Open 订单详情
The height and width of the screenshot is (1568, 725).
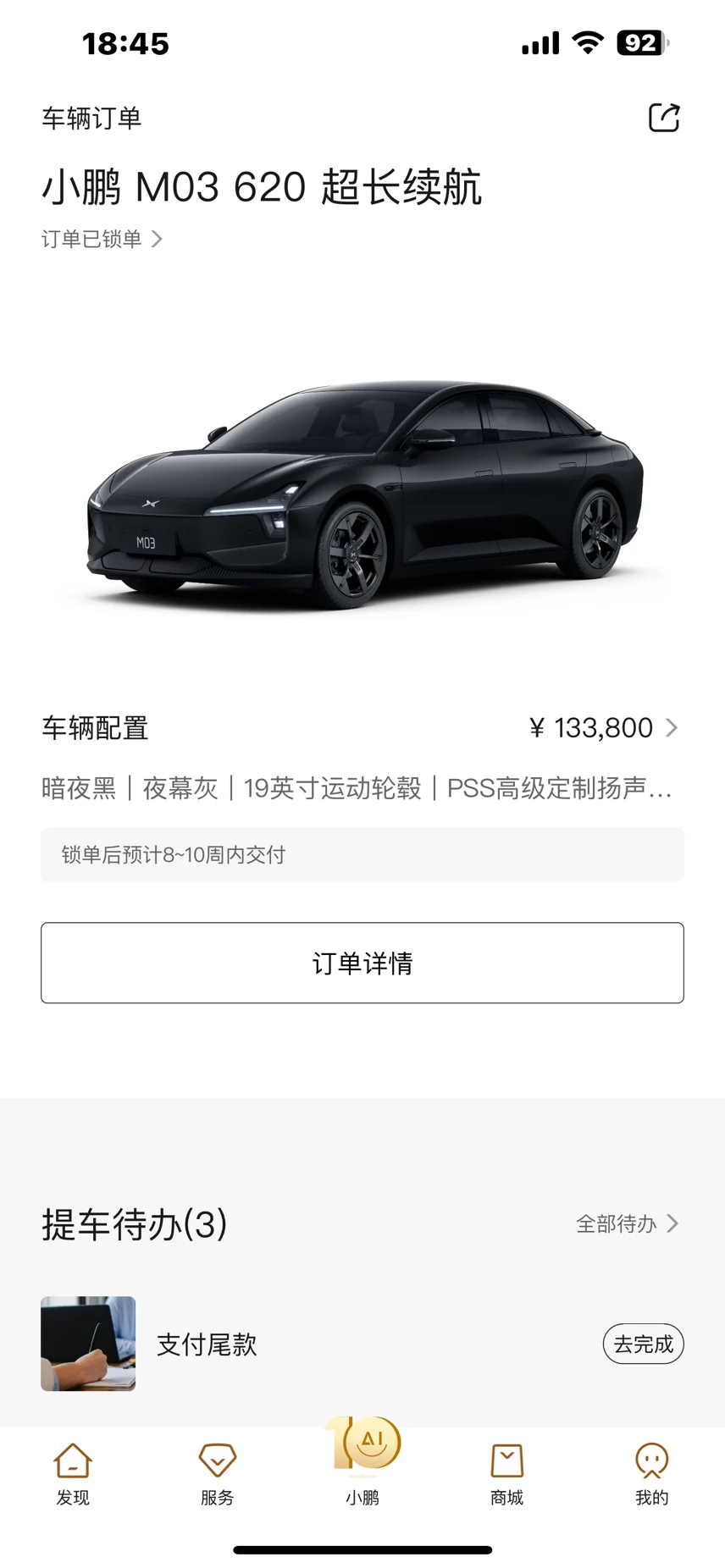362,963
